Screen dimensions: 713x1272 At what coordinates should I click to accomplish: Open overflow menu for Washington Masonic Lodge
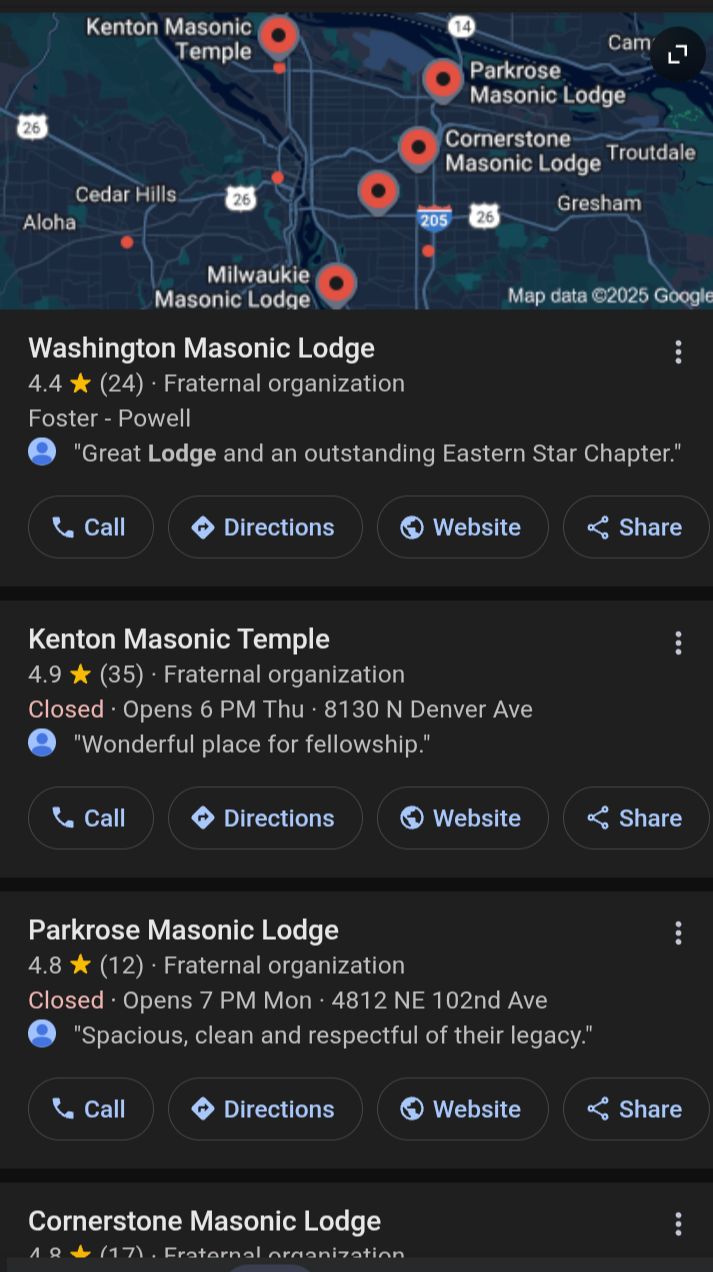pyautogui.click(x=678, y=352)
